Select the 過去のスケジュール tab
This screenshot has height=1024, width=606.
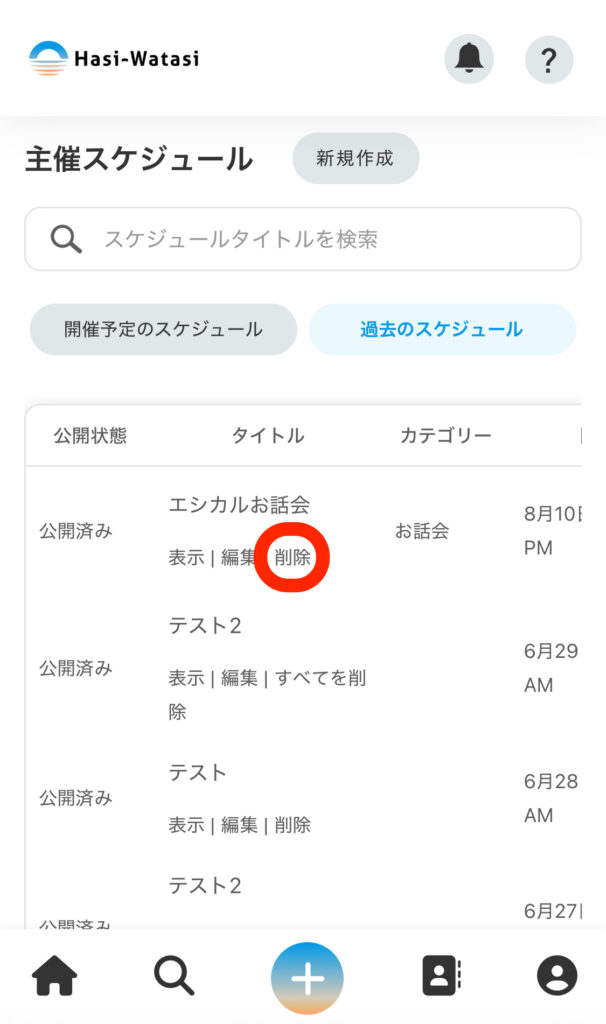tap(441, 329)
